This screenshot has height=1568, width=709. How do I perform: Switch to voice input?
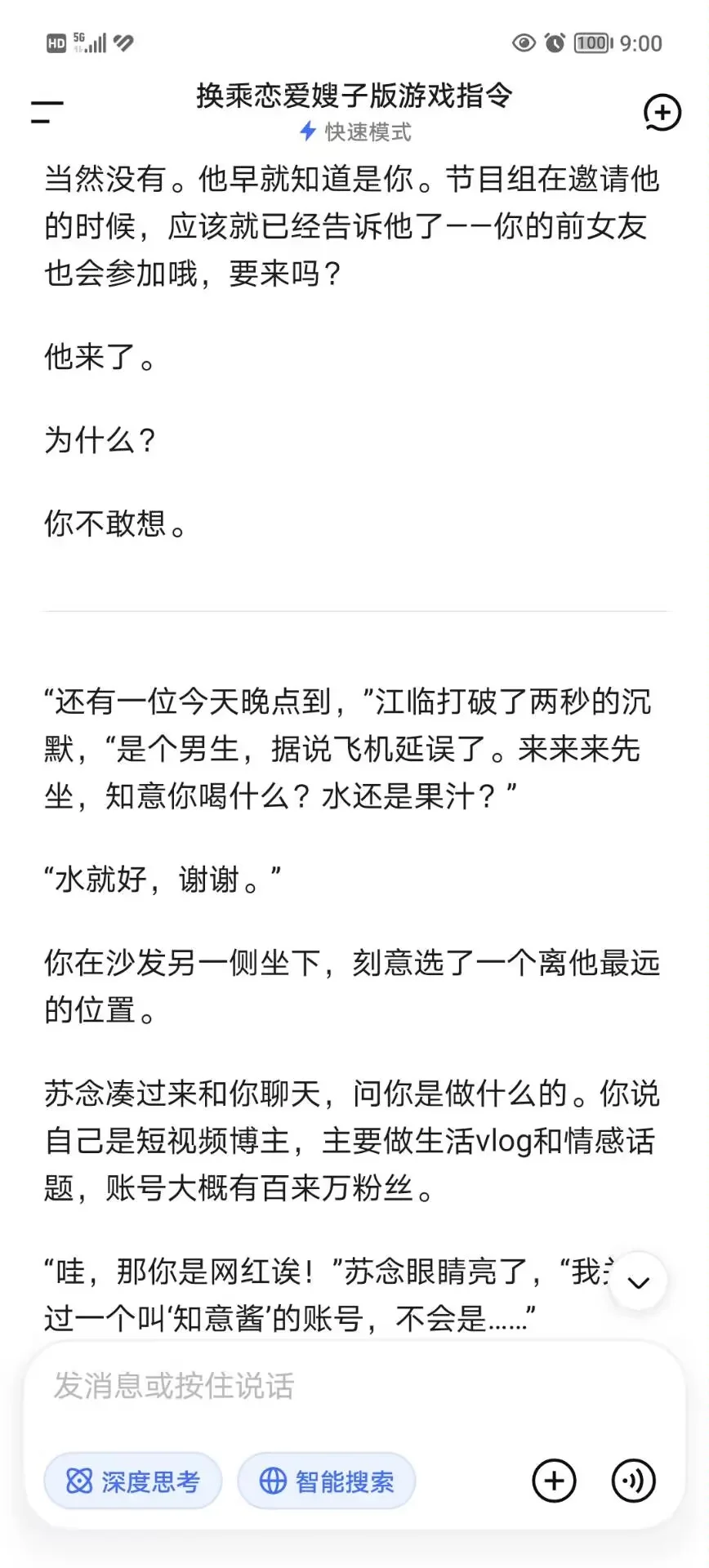[634, 1481]
